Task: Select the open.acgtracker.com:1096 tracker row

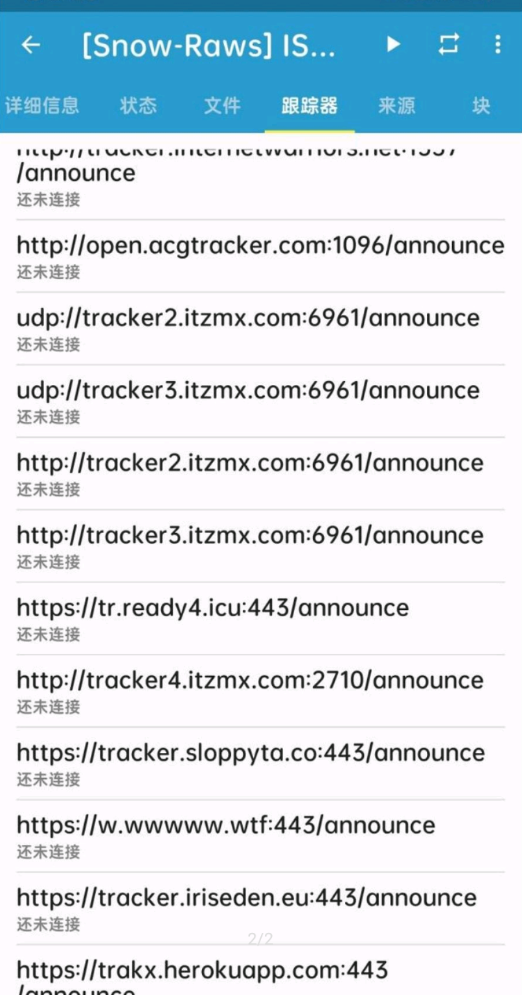Action: coord(261,256)
